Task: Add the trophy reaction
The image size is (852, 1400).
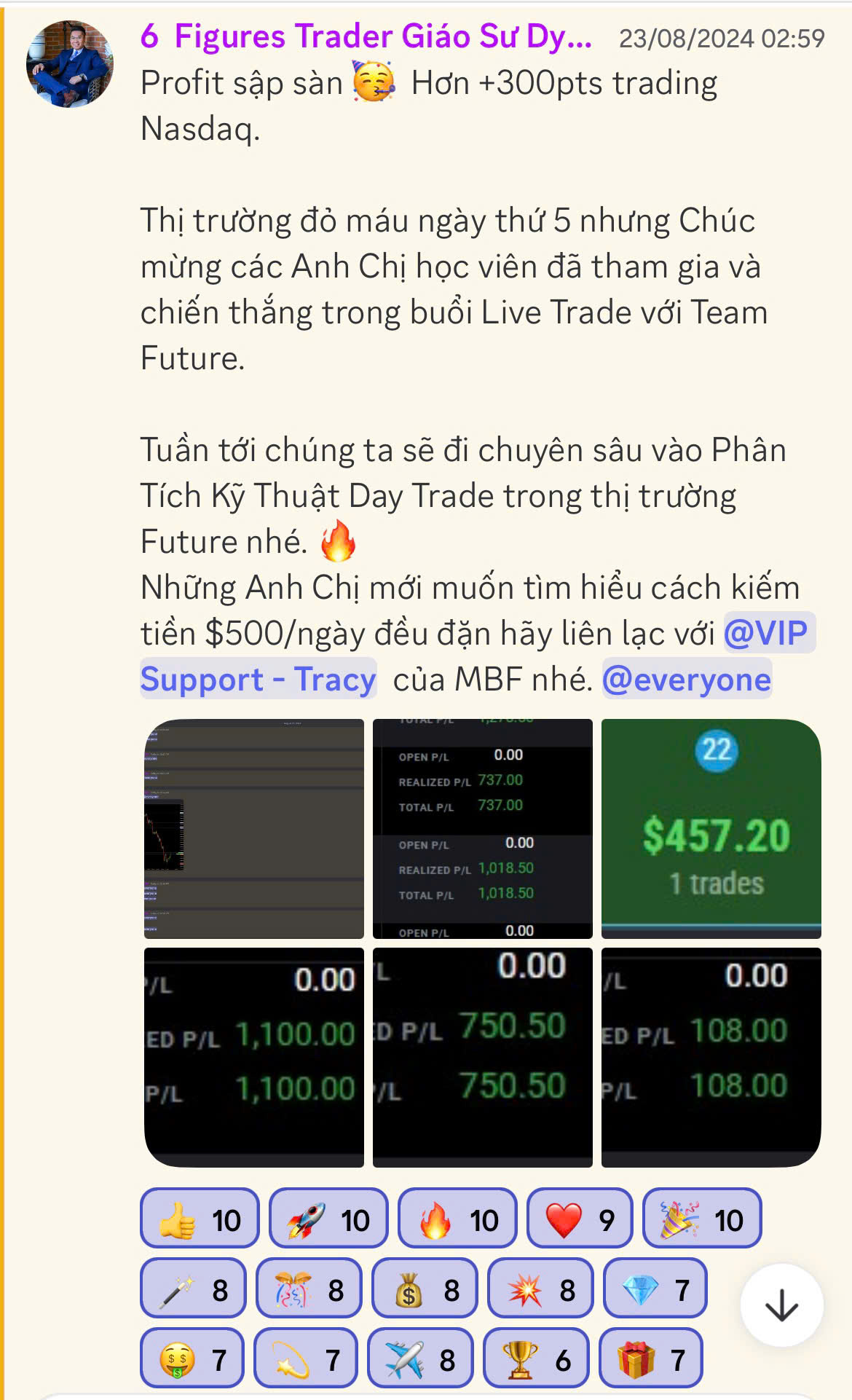Action: [535, 1360]
